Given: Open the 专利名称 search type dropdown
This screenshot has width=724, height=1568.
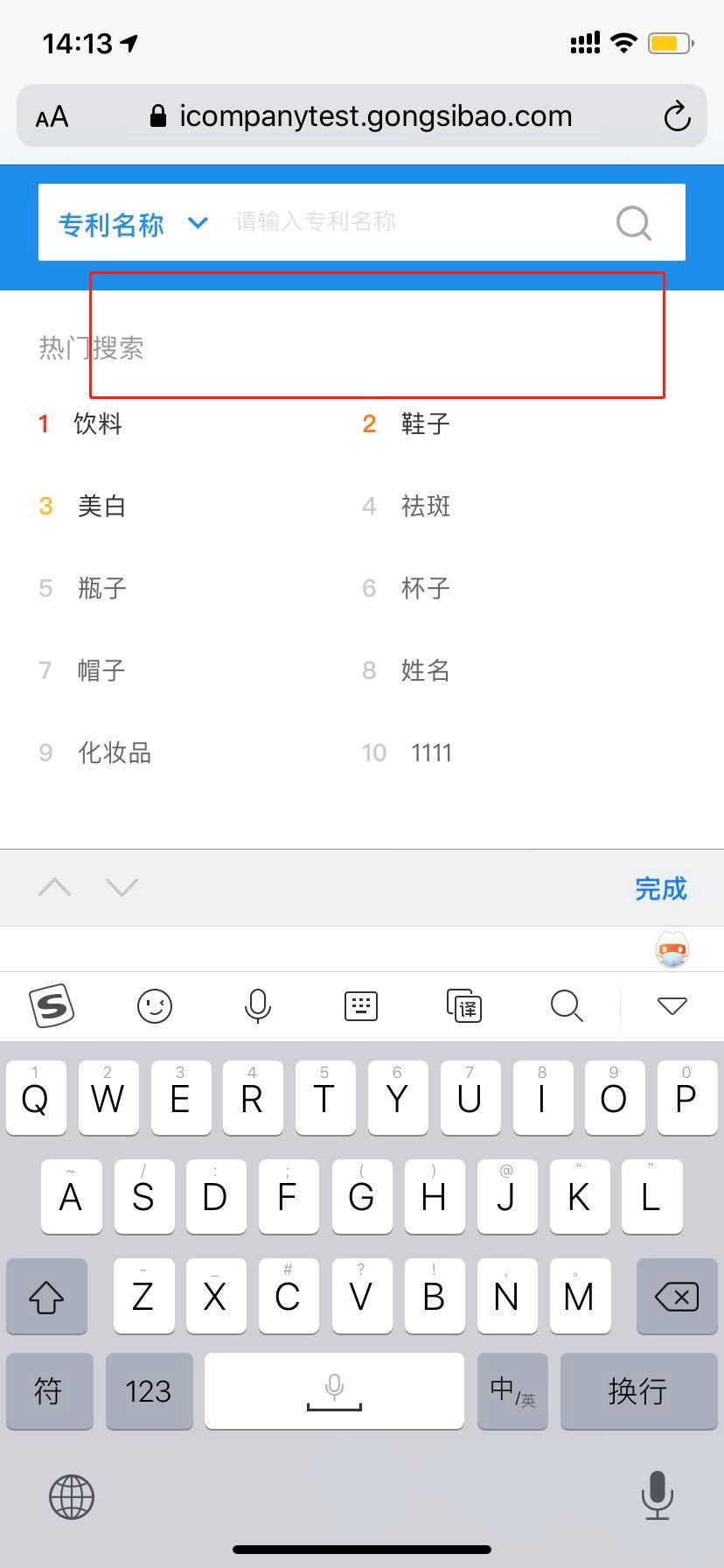Looking at the screenshot, I should [133, 224].
